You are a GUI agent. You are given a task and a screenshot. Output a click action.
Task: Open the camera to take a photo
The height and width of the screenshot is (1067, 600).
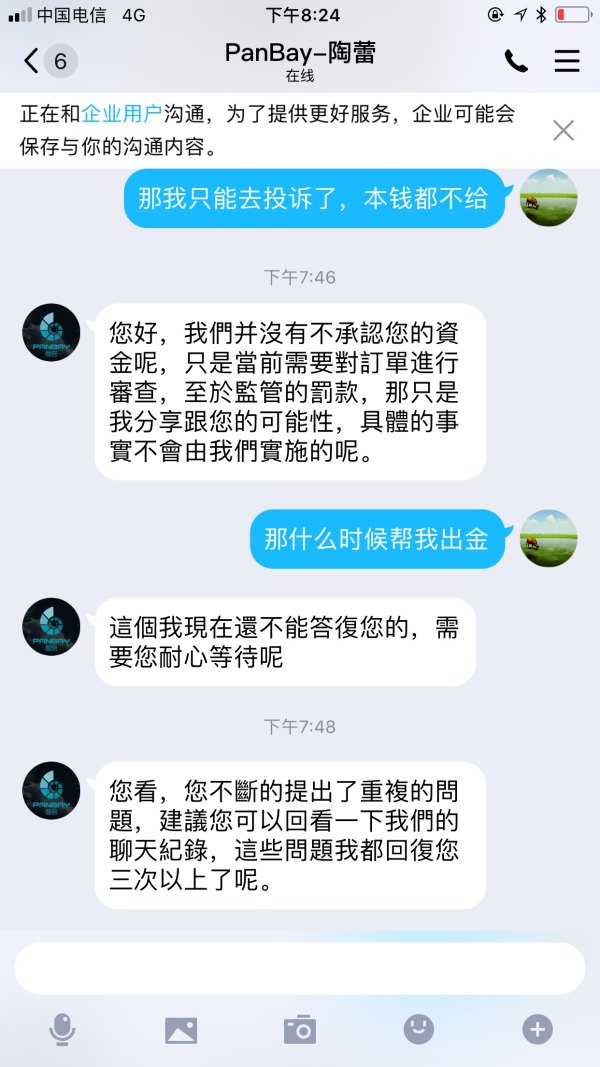pyautogui.click(x=300, y=1029)
